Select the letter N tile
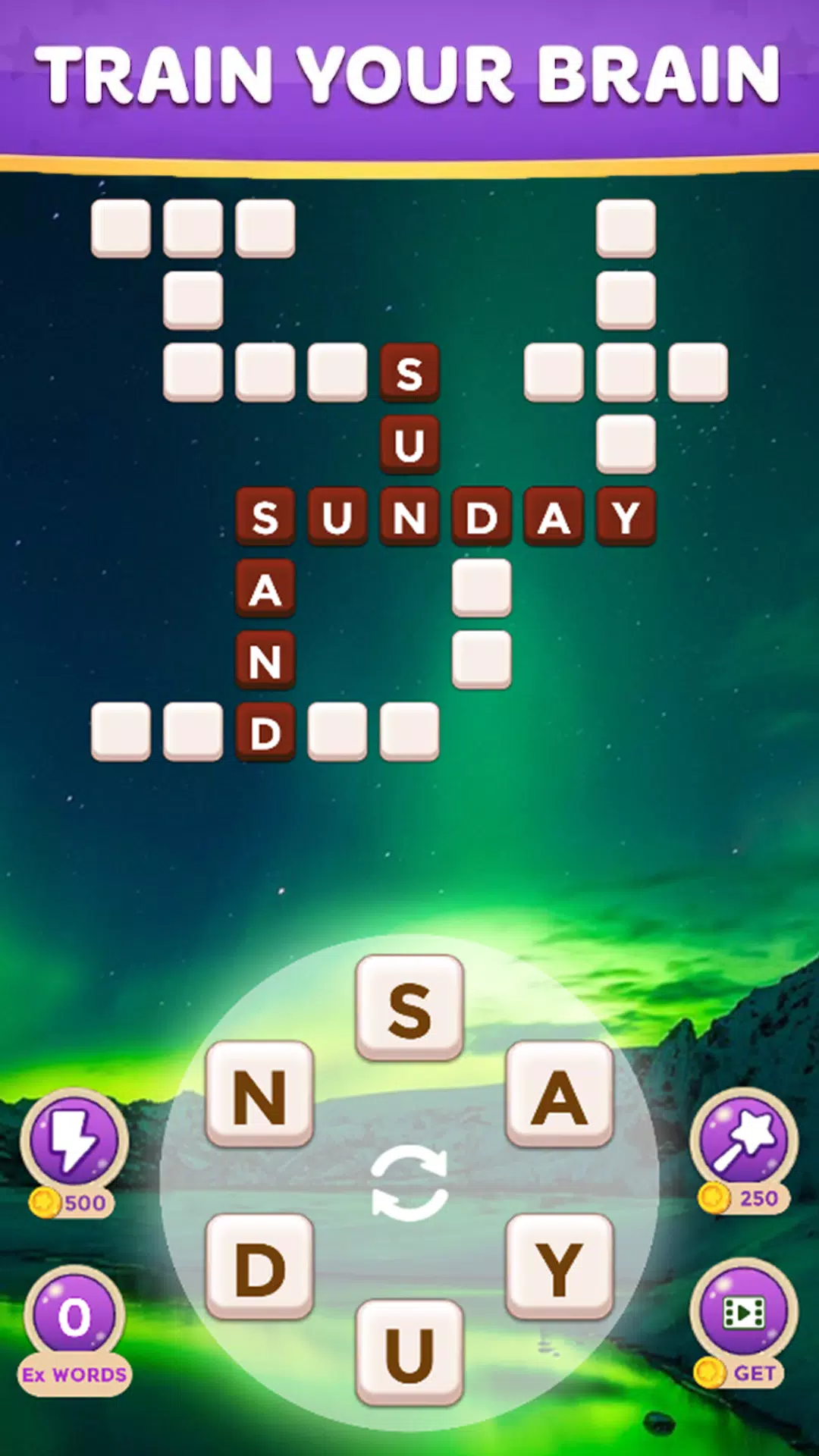Image resolution: width=819 pixels, height=1456 pixels. [259, 1094]
